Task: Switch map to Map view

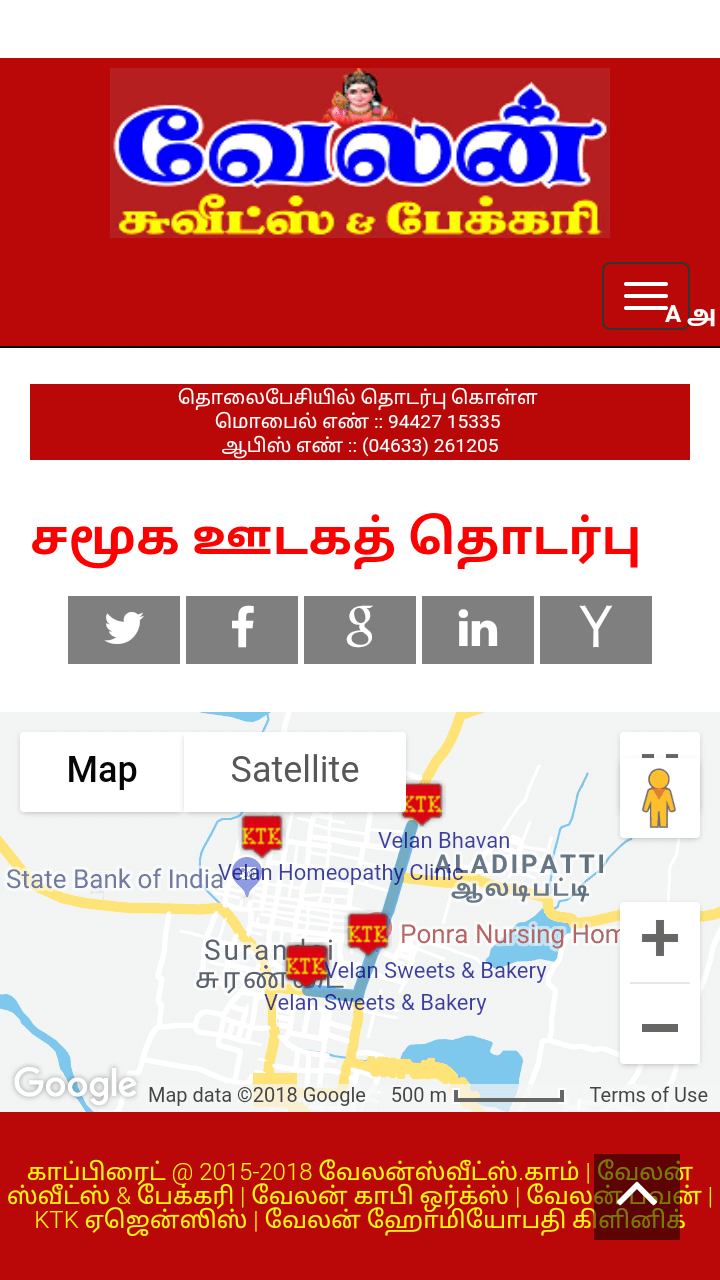Action: 102,771
